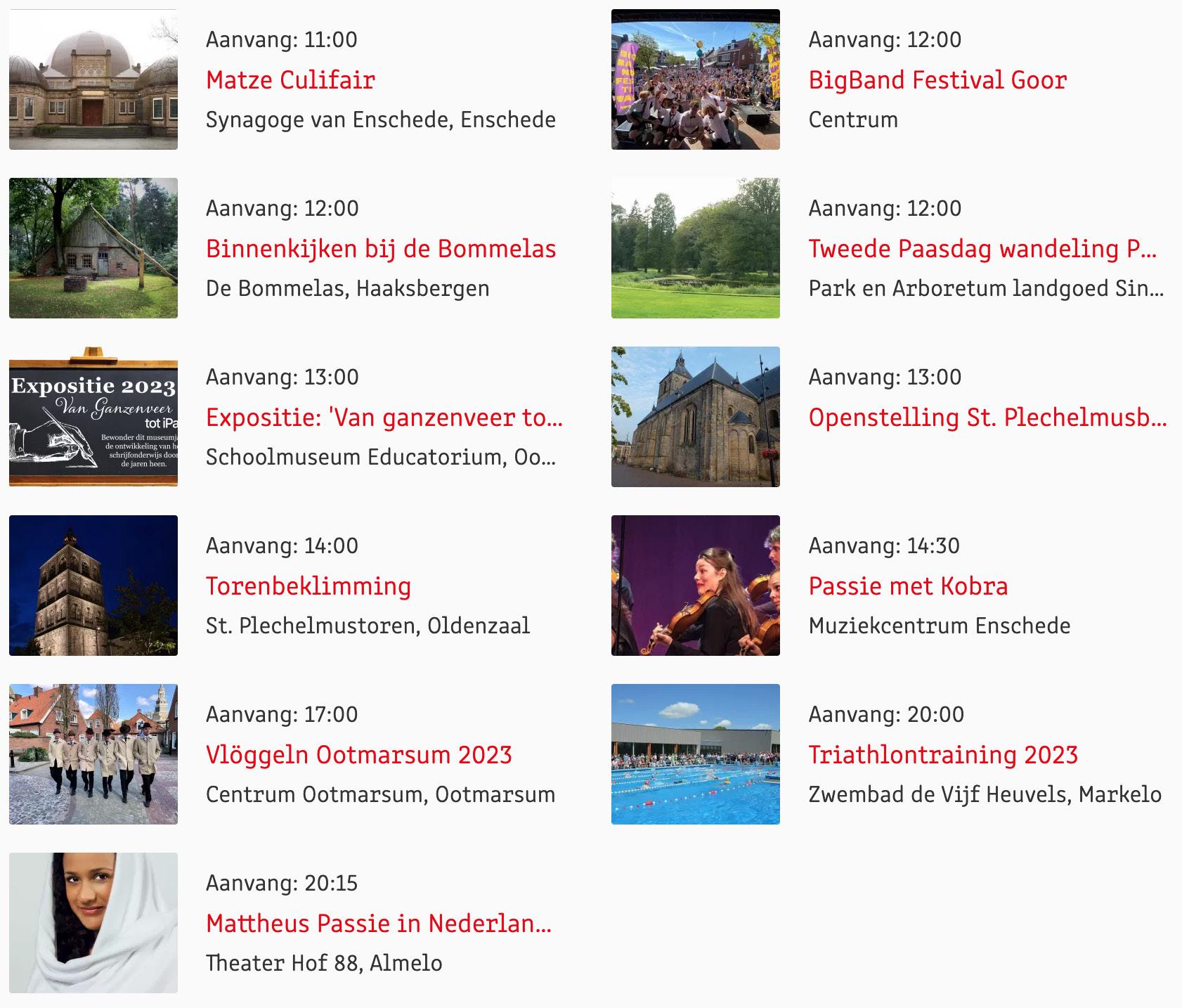This screenshot has width=1182, height=1008.
Task: Open BigBand Festival Goor event
Action: (937, 80)
